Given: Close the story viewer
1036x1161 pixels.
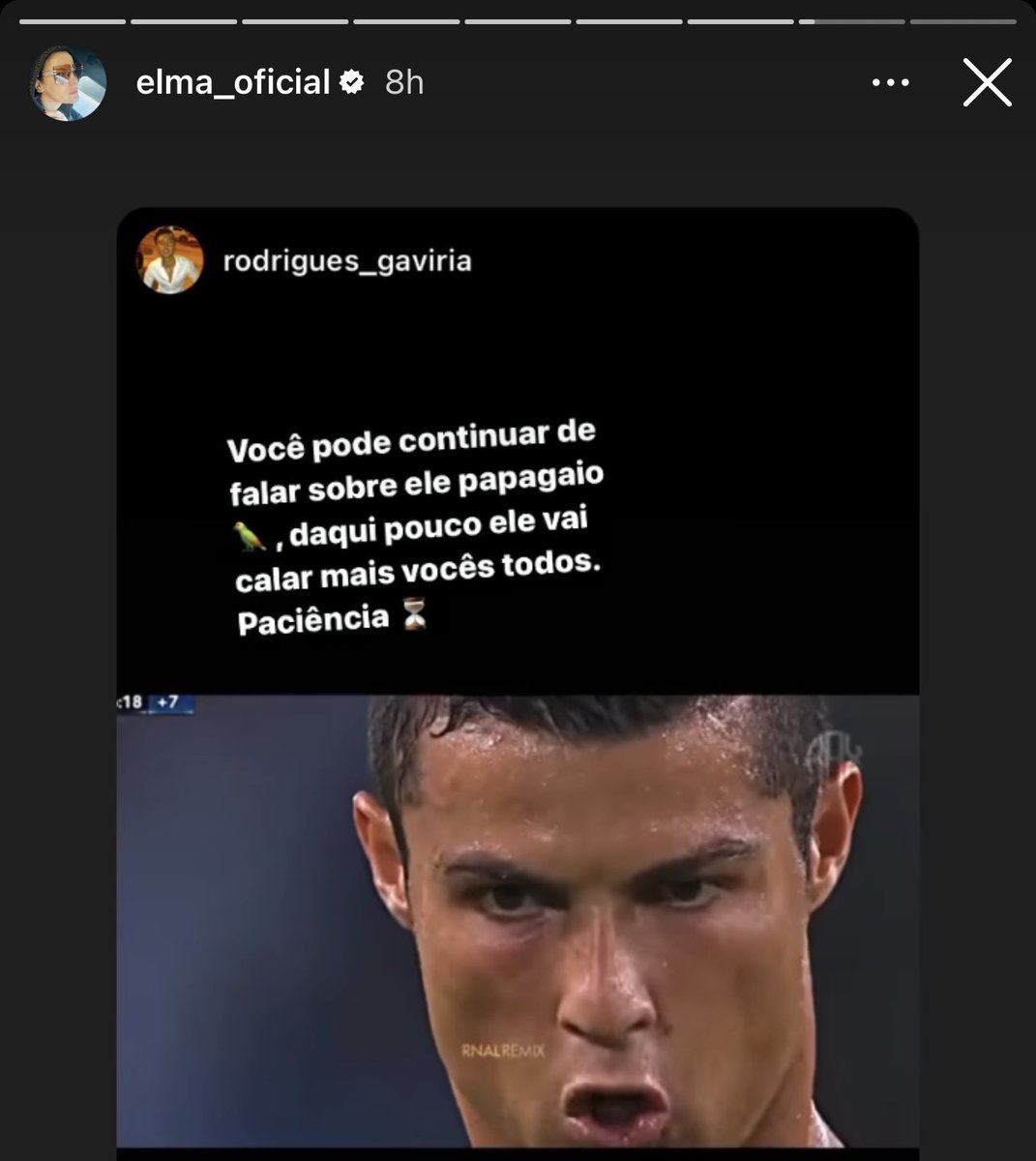Looking at the screenshot, I should coord(987,82).
